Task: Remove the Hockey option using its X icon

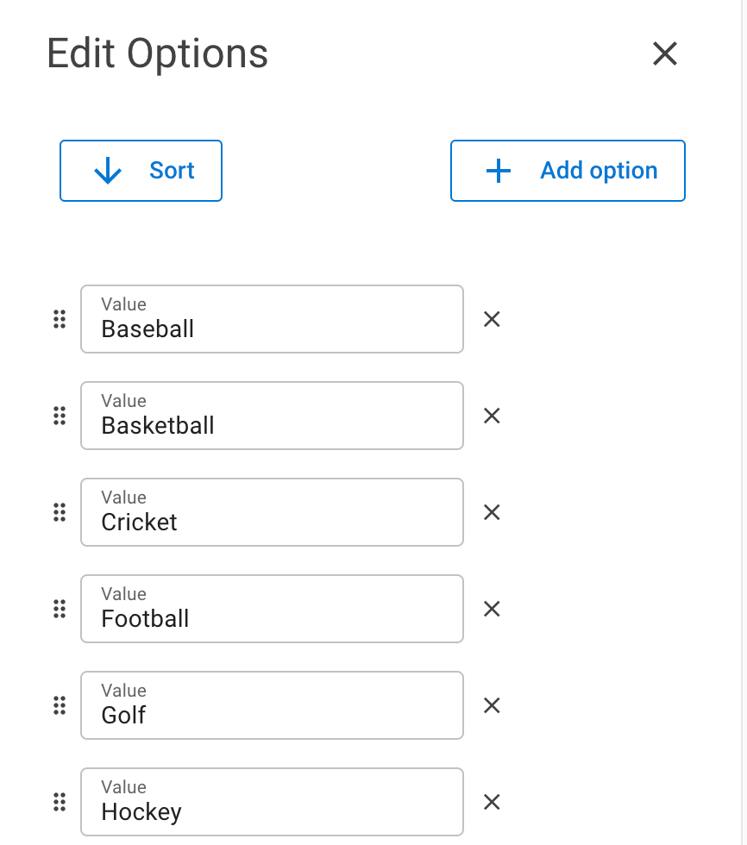Action: pyautogui.click(x=491, y=802)
